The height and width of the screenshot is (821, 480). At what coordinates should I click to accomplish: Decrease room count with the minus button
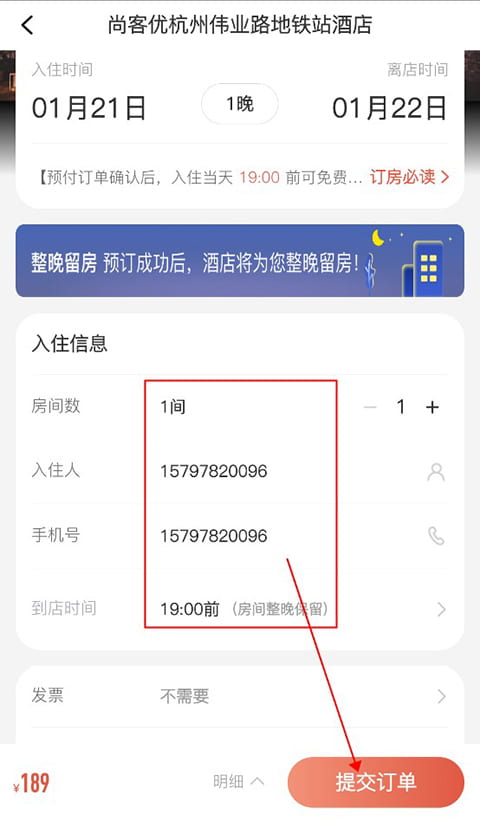click(x=370, y=407)
